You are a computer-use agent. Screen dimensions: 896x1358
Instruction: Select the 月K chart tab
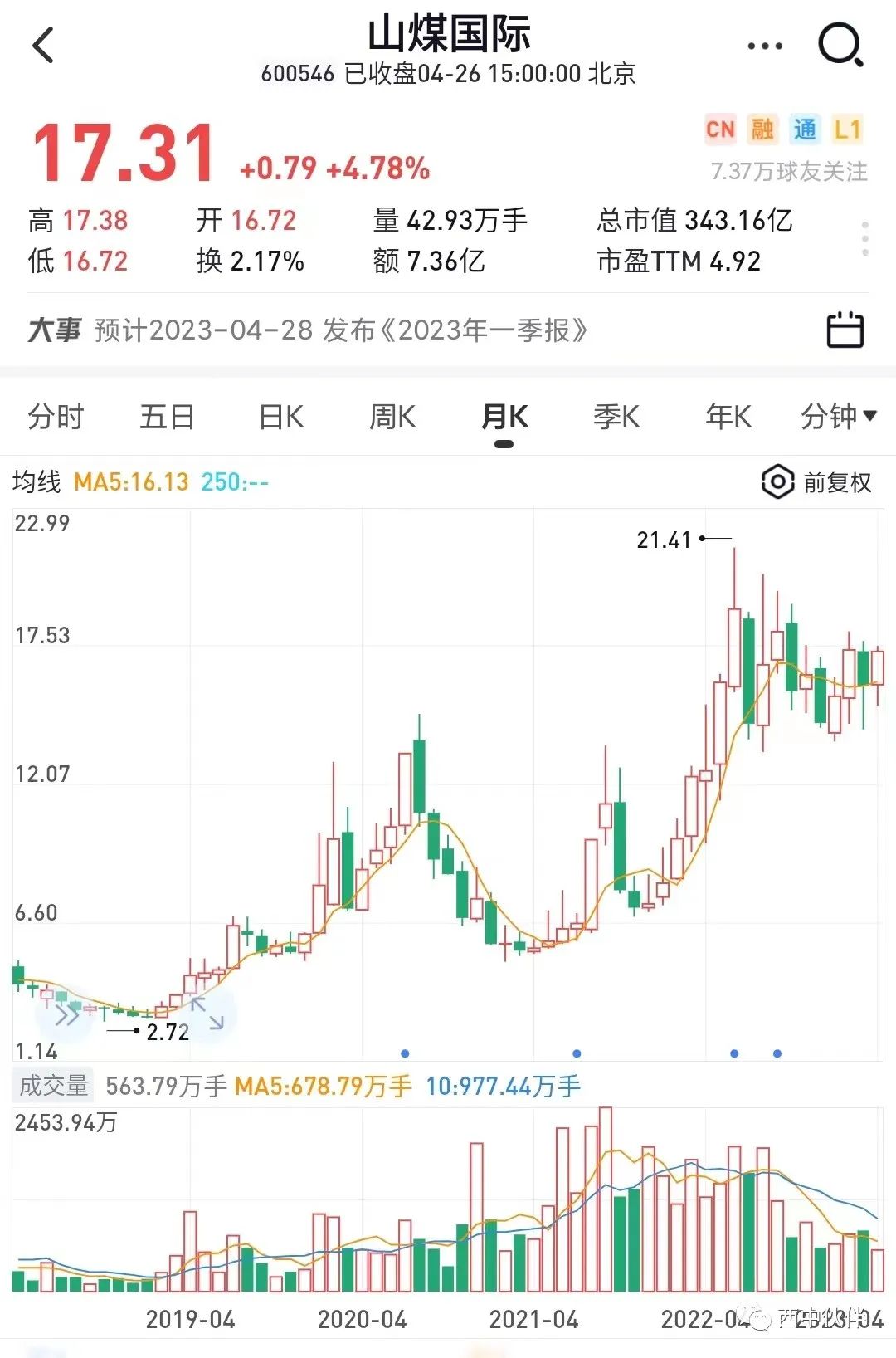pyautogui.click(x=504, y=417)
